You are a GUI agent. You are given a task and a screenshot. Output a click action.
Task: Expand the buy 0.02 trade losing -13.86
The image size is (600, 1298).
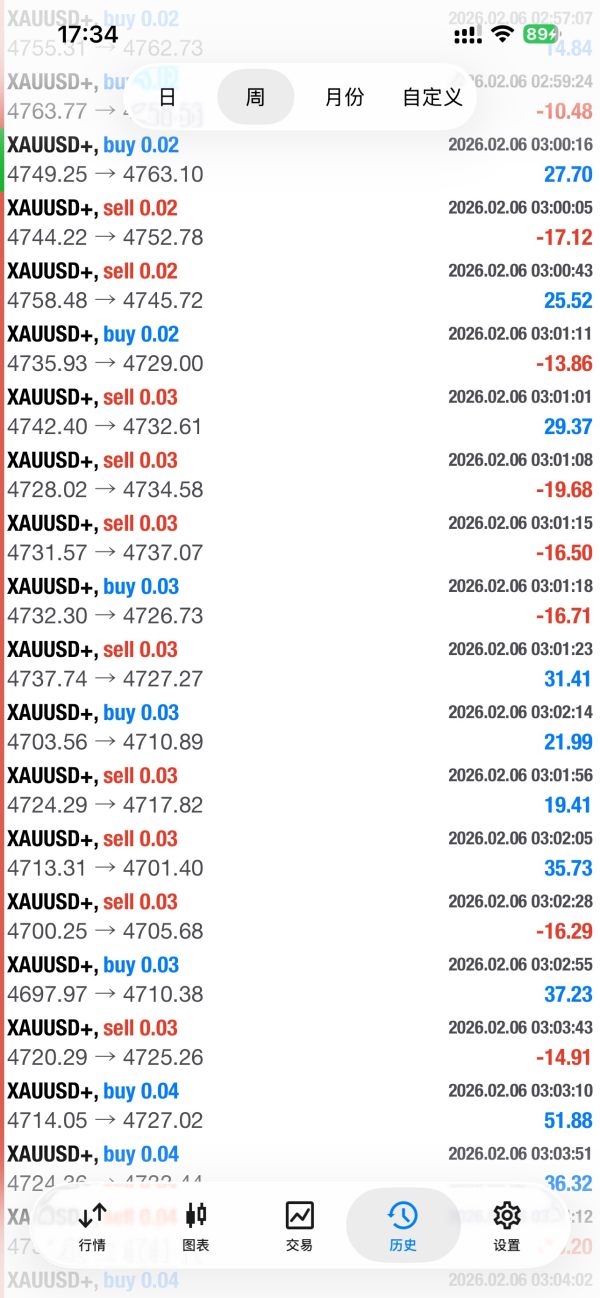[300, 349]
